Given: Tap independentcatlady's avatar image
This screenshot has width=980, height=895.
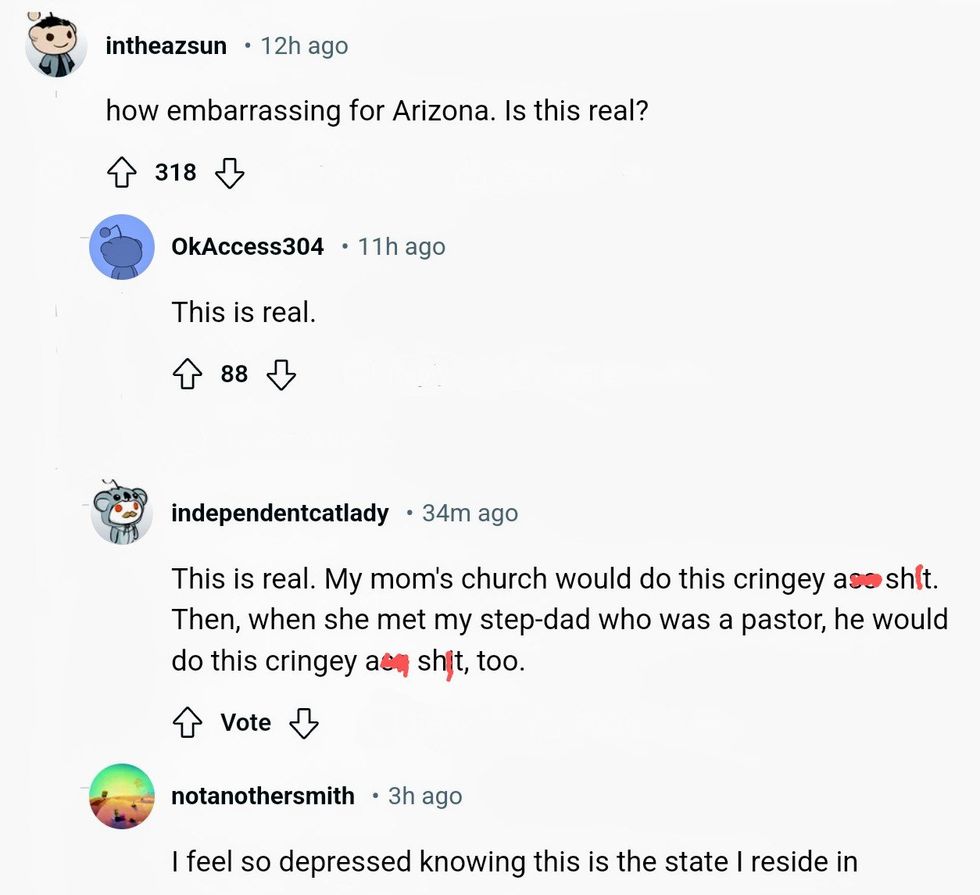Looking at the screenshot, I should coord(122,513).
